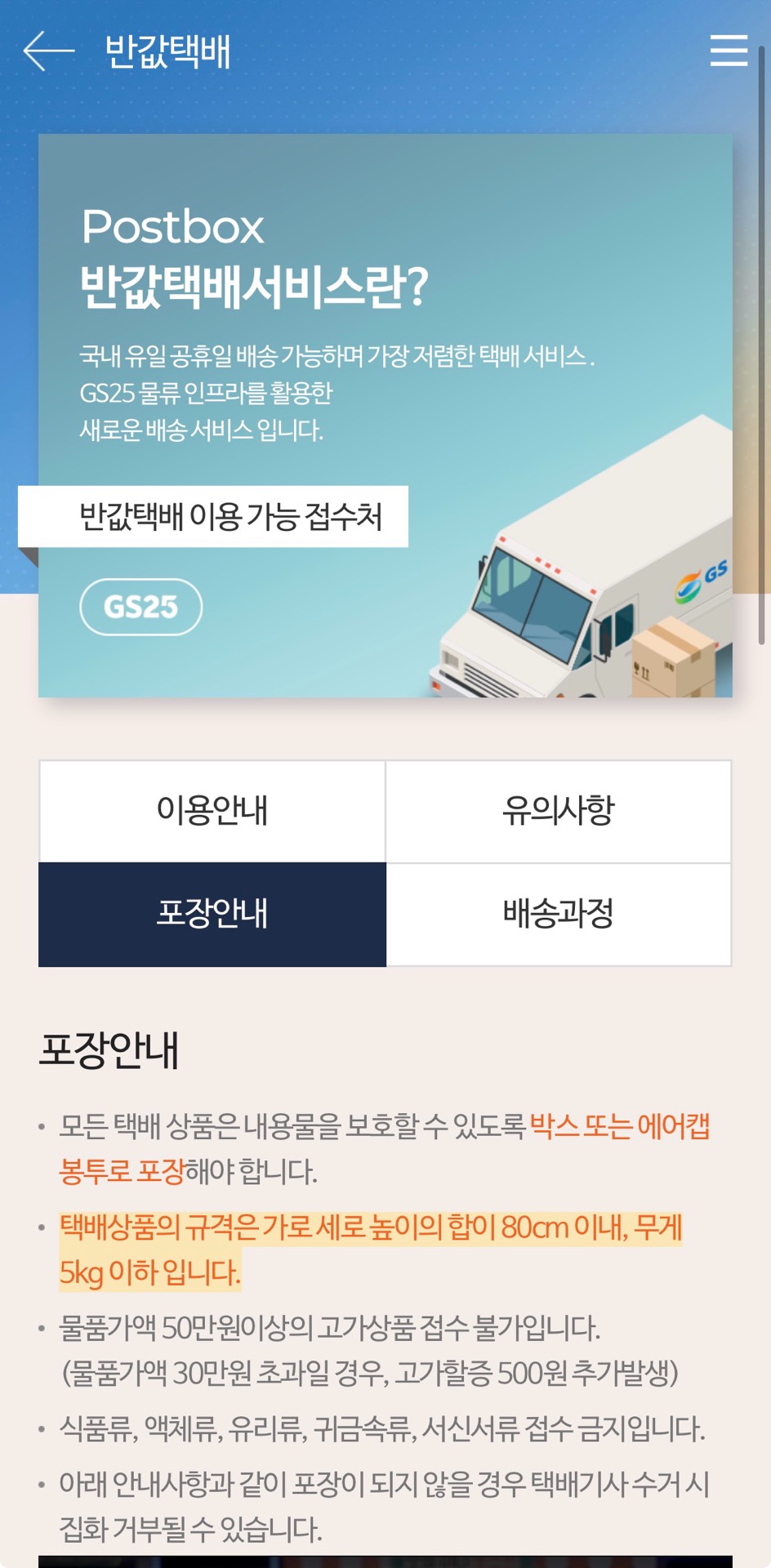
Task: Open the 배송과정 tab
Action: 559,914
